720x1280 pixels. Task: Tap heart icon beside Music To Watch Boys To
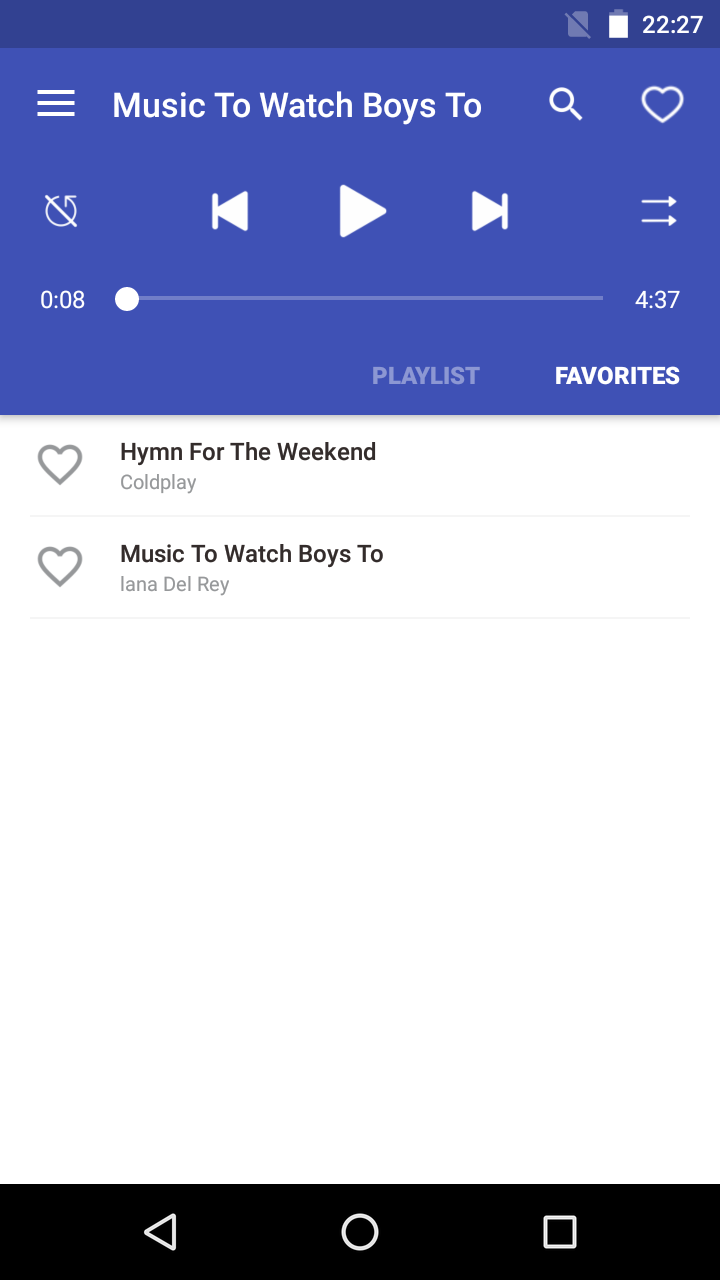pyautogui.click(x=60, y=567)
